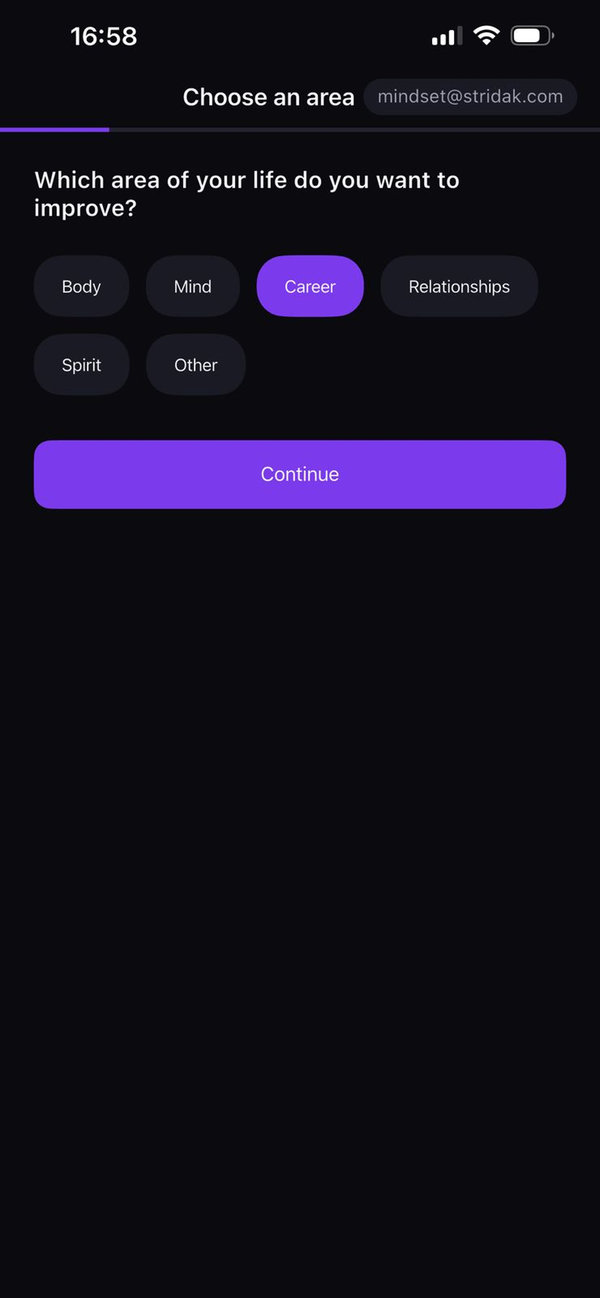Open the mindset@stridak.com account chip
The height and width of the screenshot is (1298, 600).
pyautogui.click(x=470, y=97)
